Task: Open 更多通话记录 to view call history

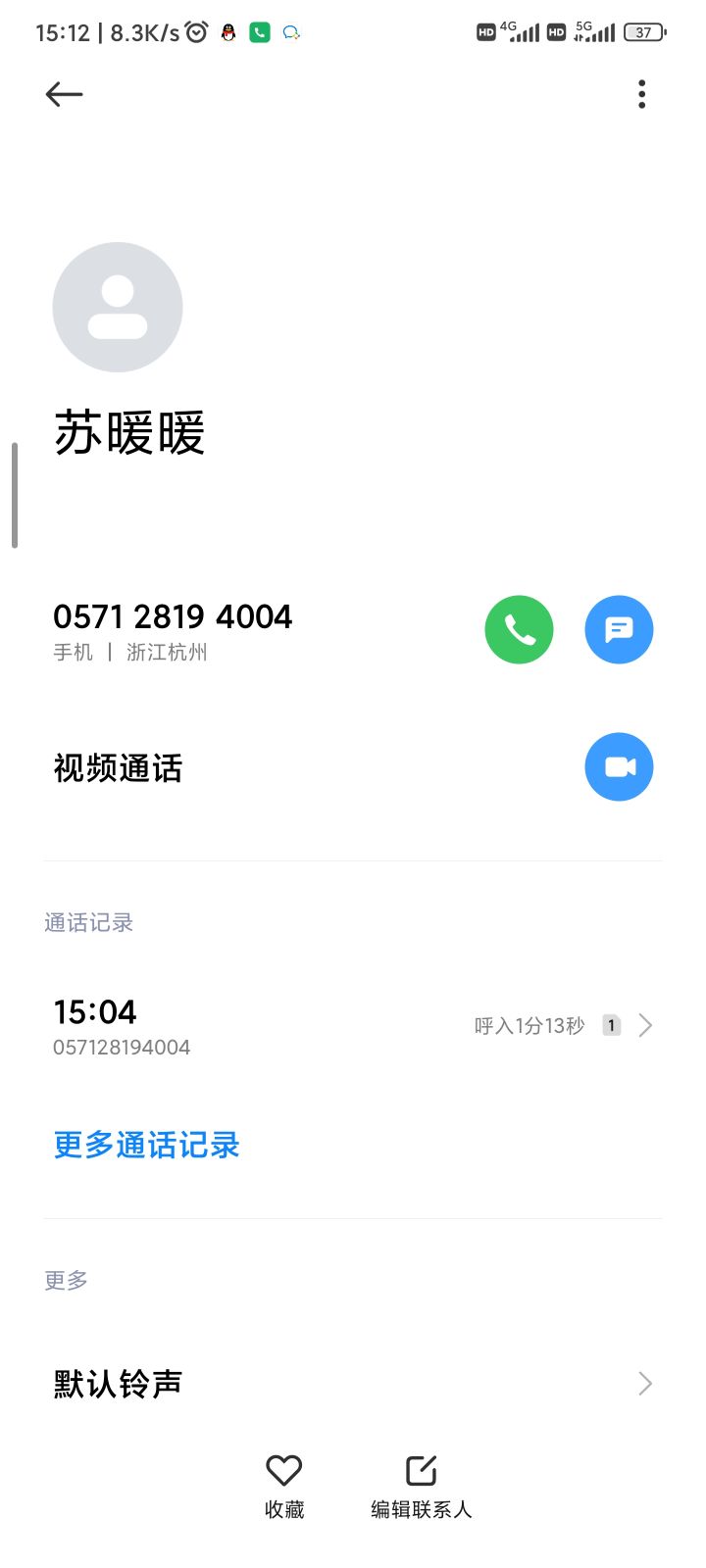Action: (x=145, y=1146)
